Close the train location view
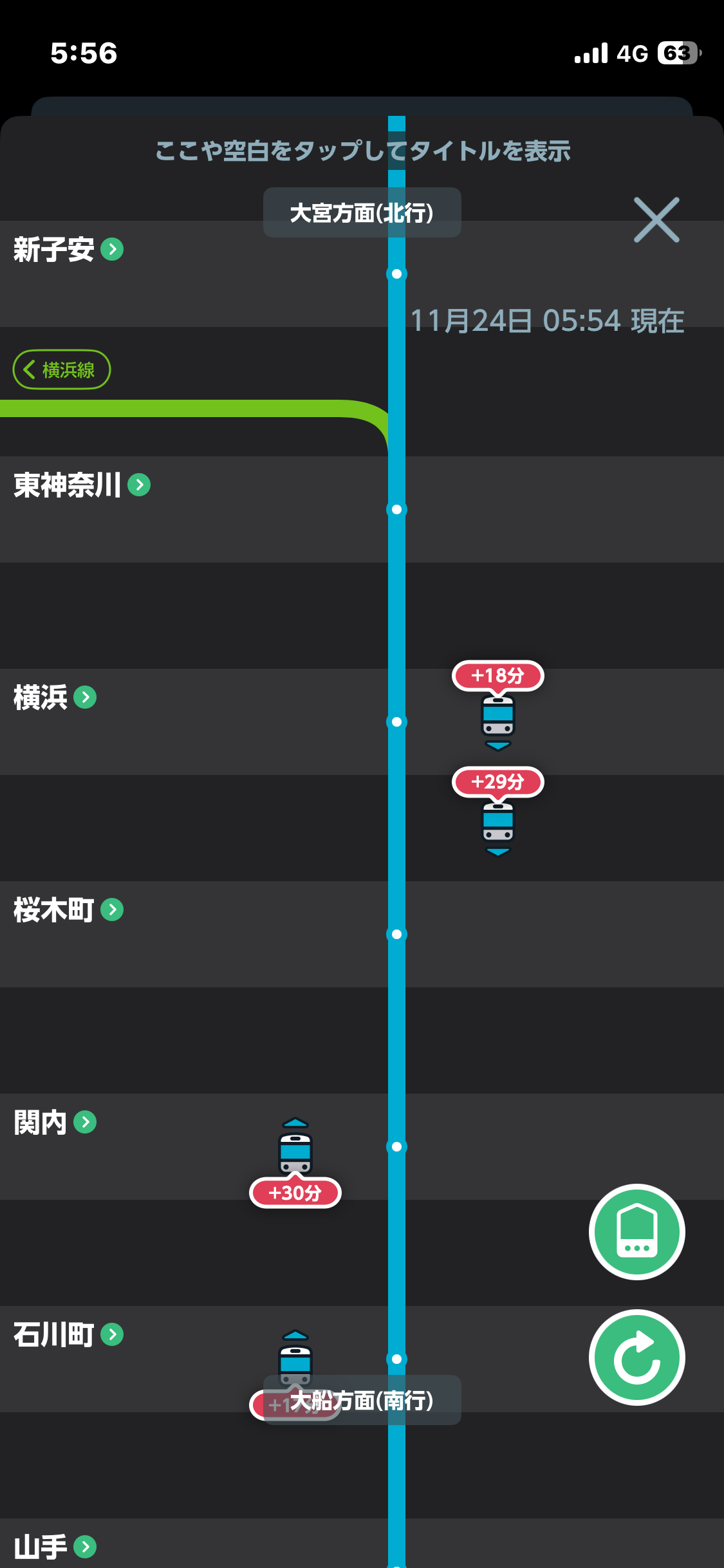 click(656, 220)
